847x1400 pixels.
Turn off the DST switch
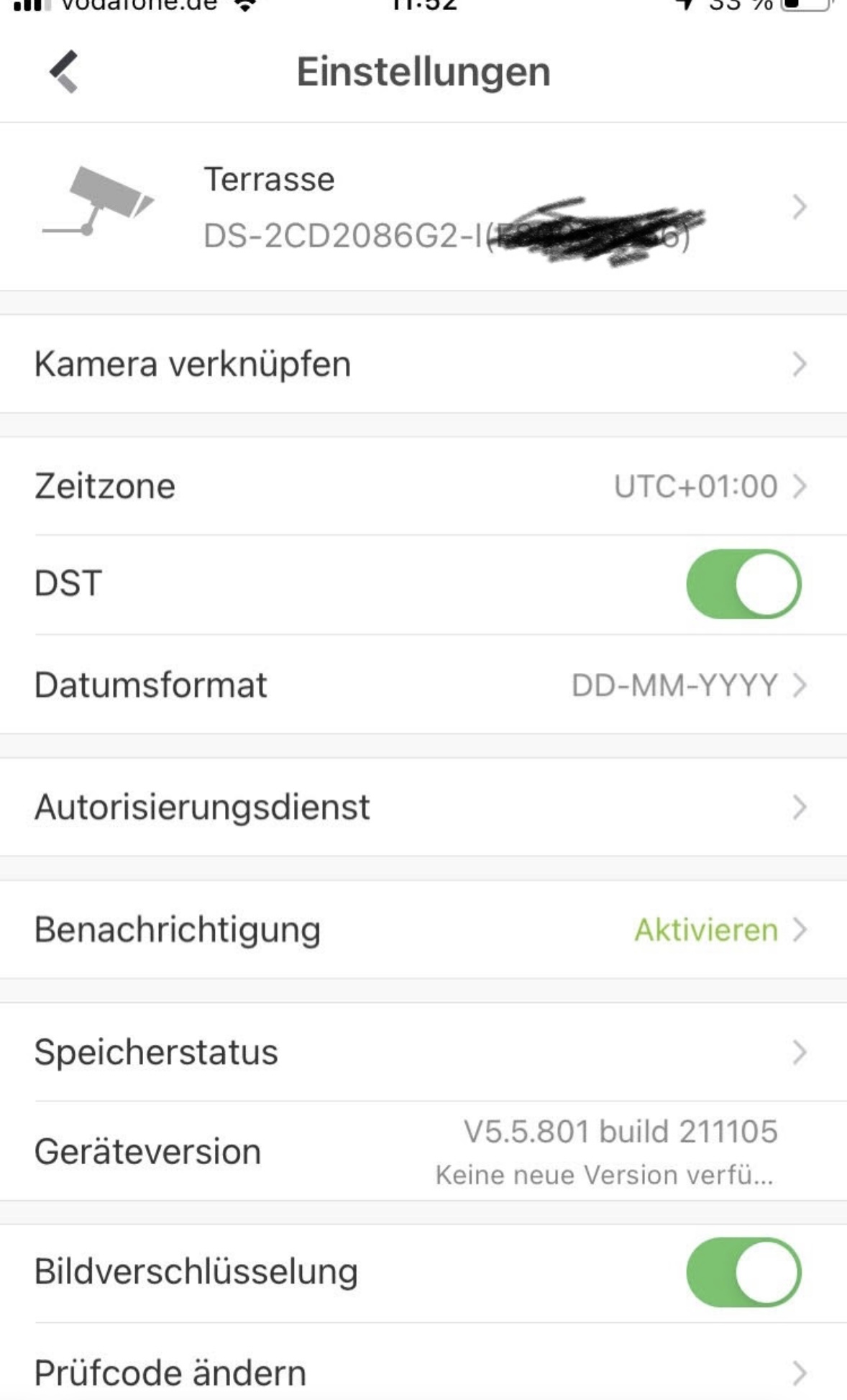743,584
